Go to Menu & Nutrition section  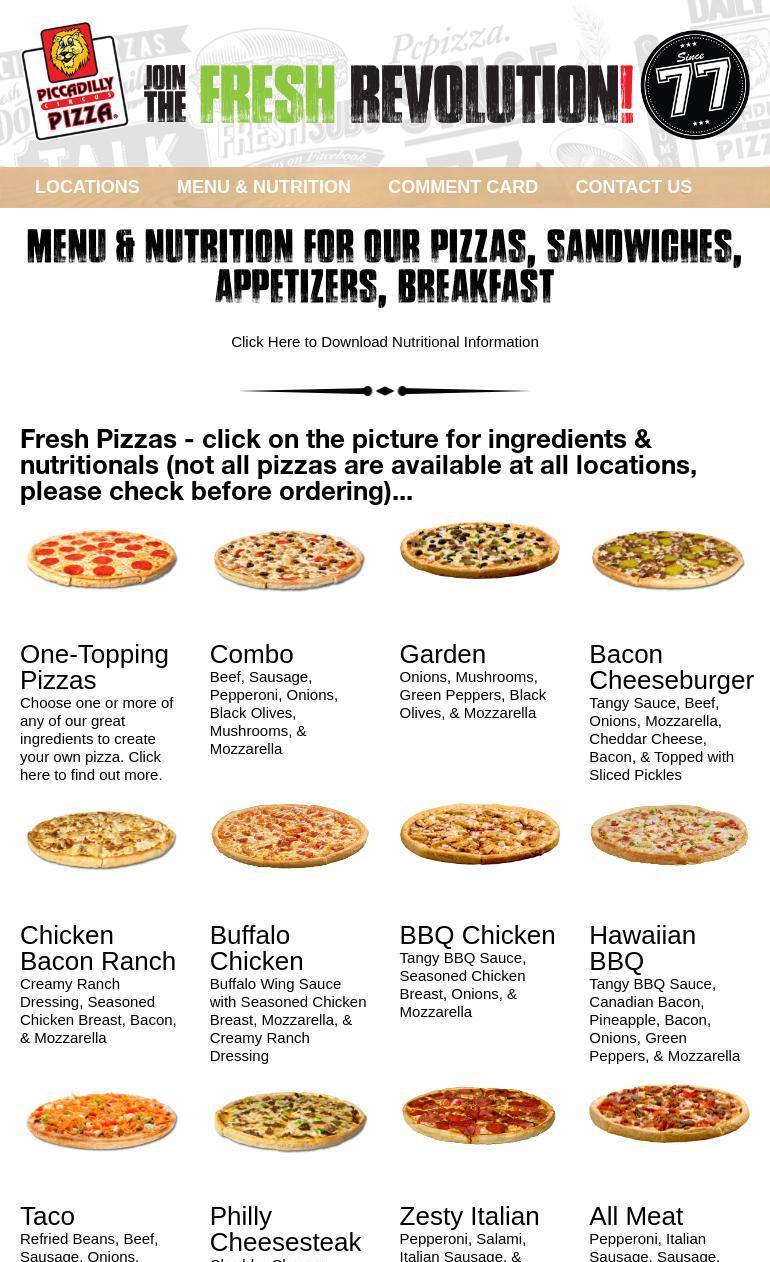[263, 187]
